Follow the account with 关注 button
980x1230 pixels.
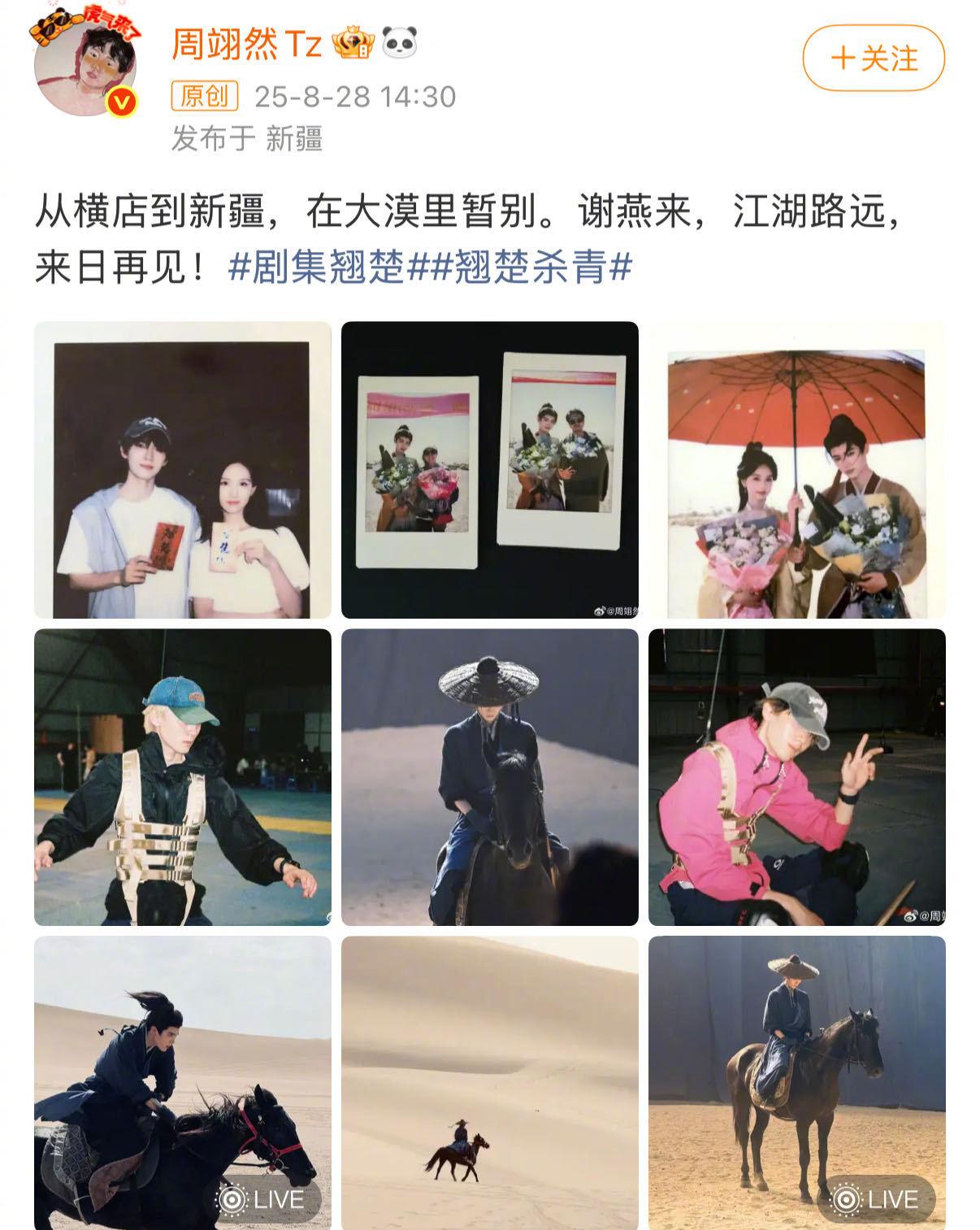874,59
